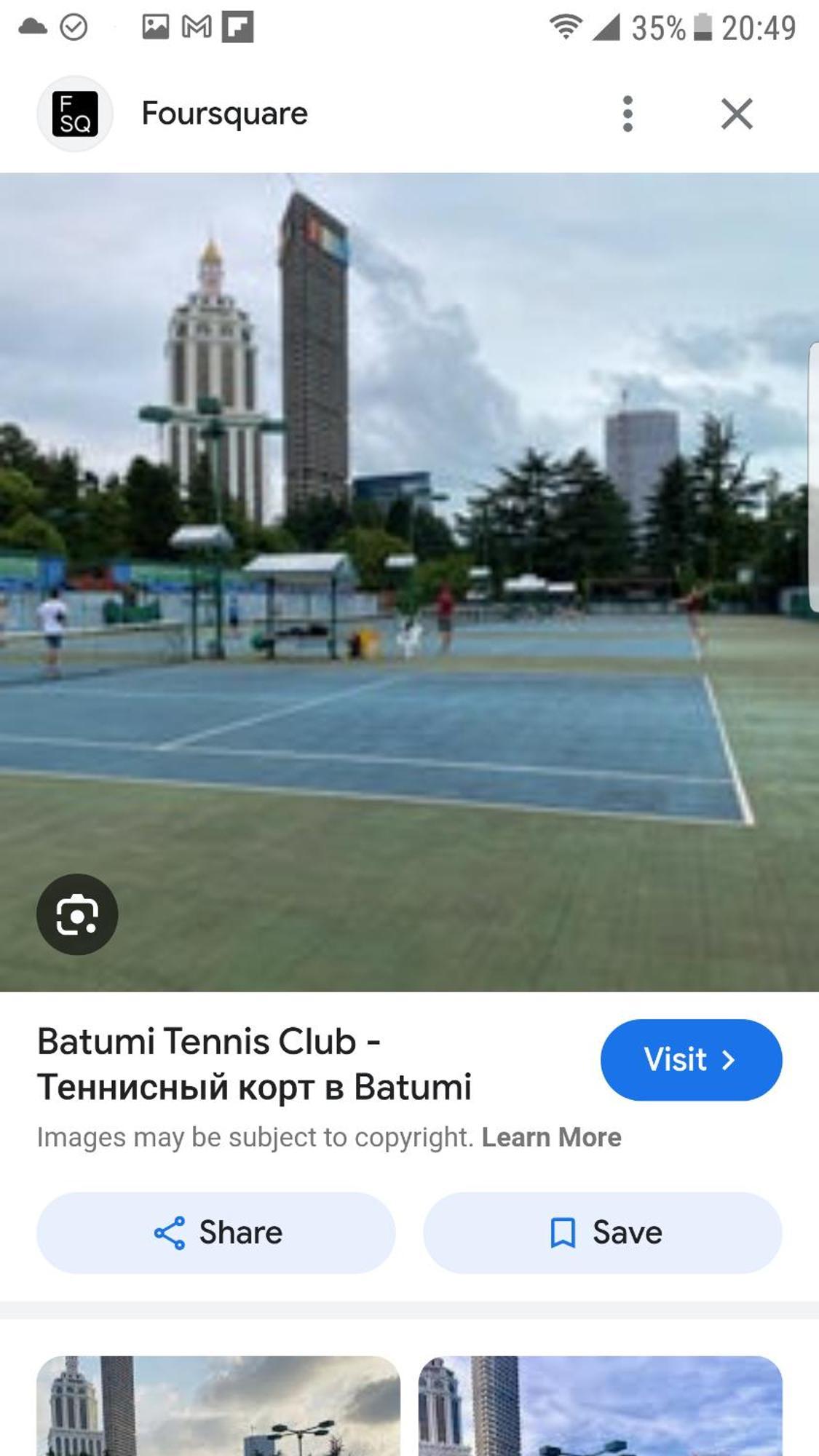Open the Foursquare source header
The image size is (819, 1456).
point(224,114)
